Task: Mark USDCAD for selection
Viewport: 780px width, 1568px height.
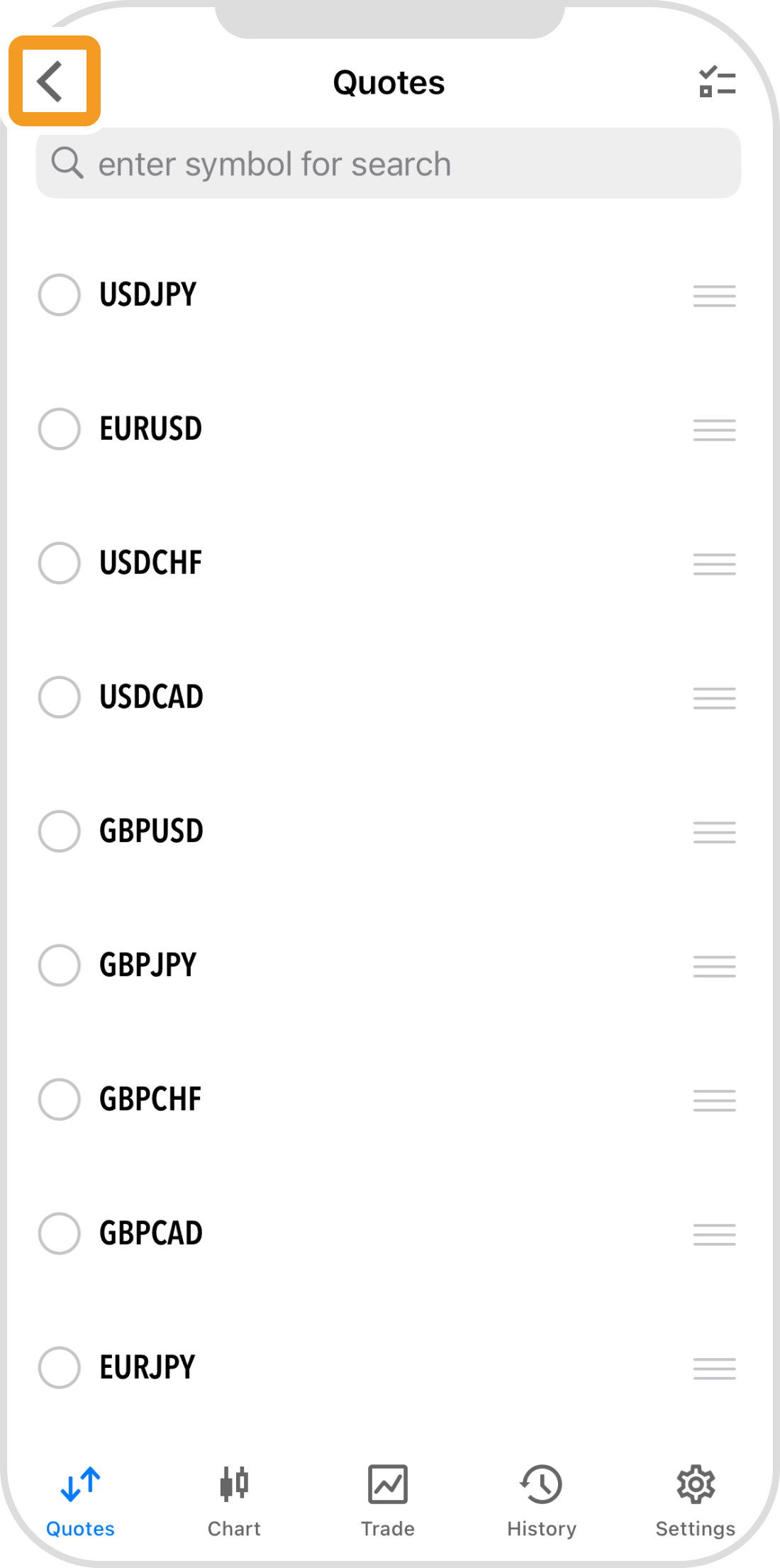Action: pos(59,697)
